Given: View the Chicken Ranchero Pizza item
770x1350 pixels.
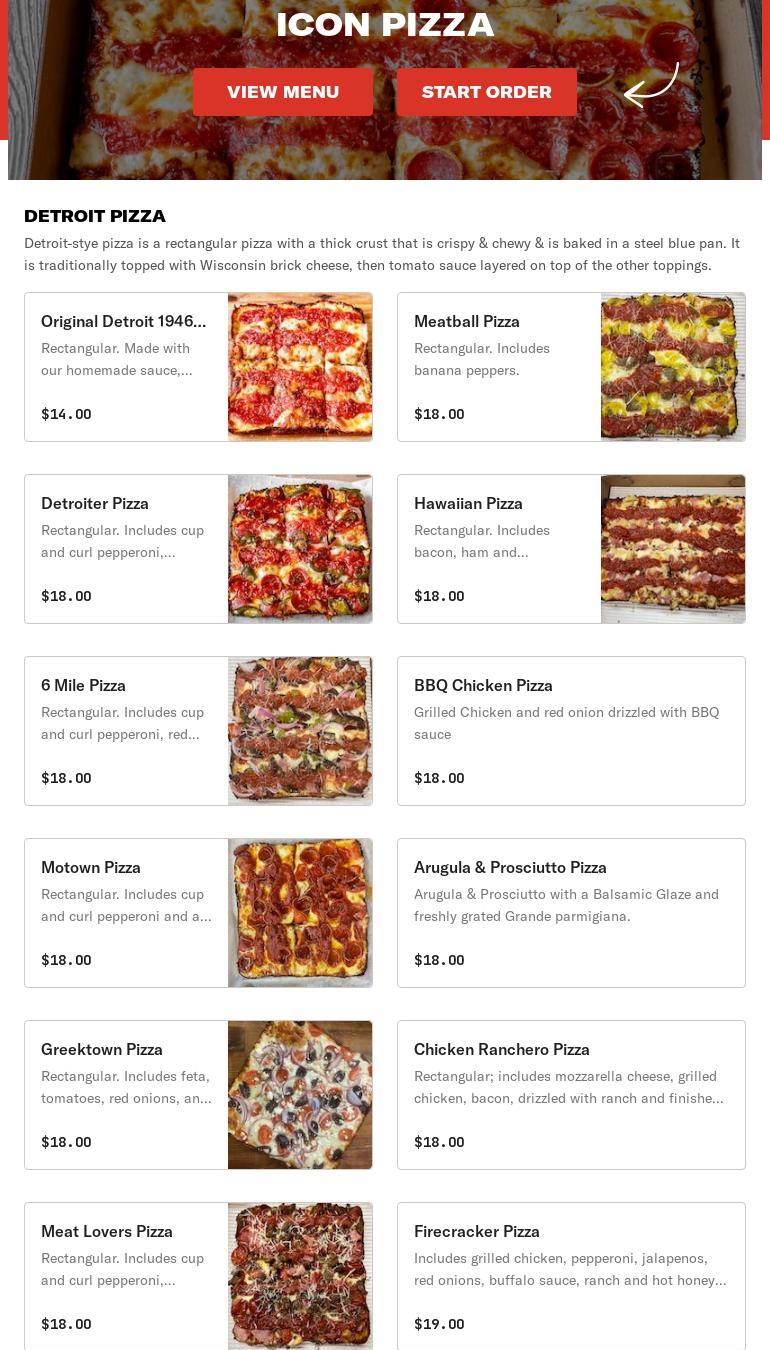Looking at the screenshot, I should (x=571, y=1095).
